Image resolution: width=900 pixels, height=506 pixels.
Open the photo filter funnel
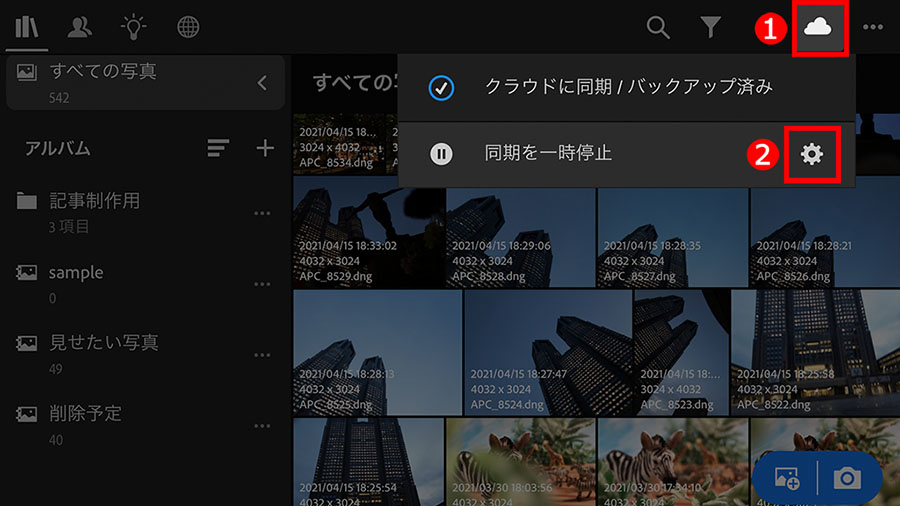710,28
